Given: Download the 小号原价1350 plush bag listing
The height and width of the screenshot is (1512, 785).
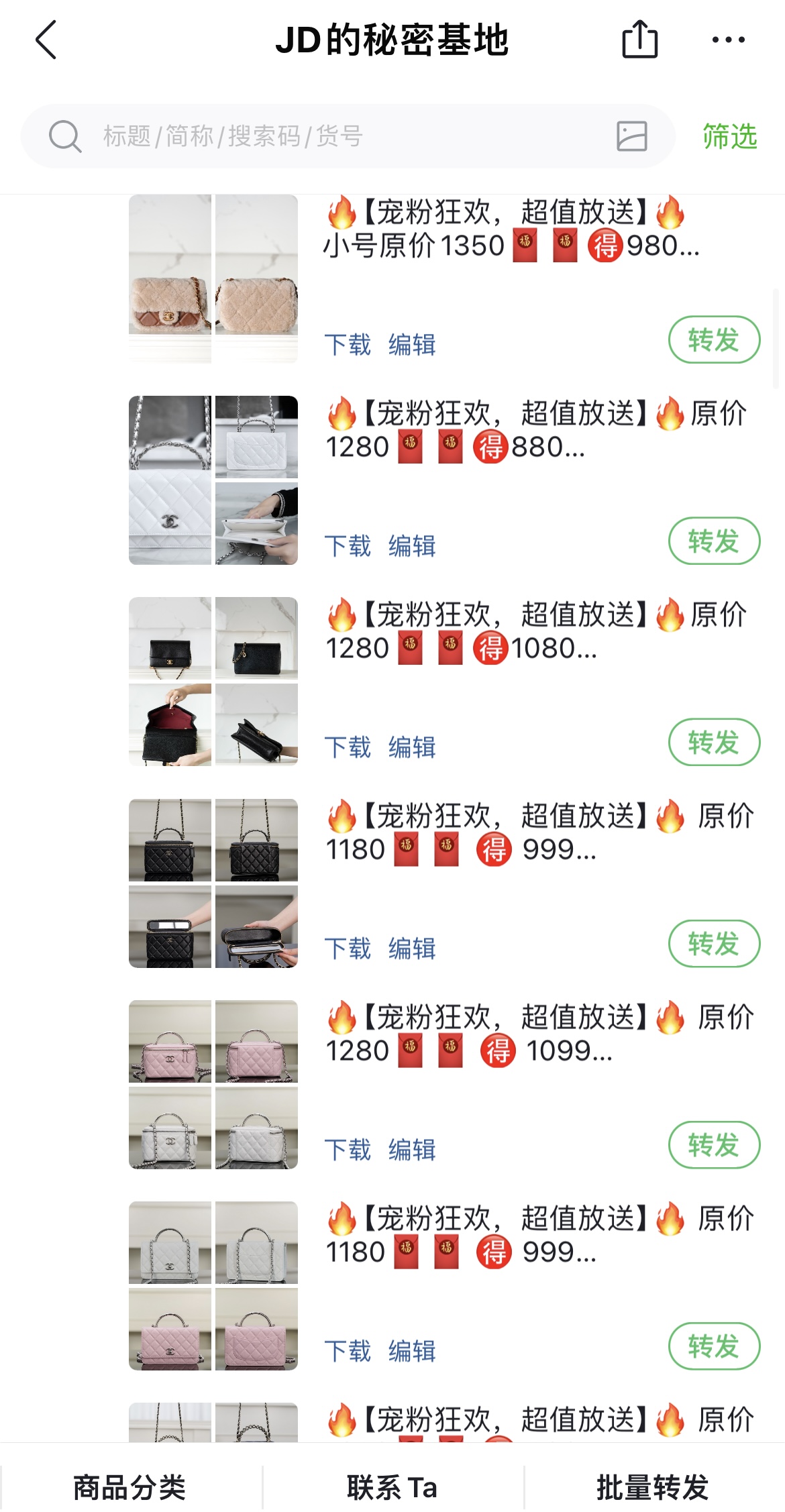Looking at the screenshot, I should (x=348, y=345).
